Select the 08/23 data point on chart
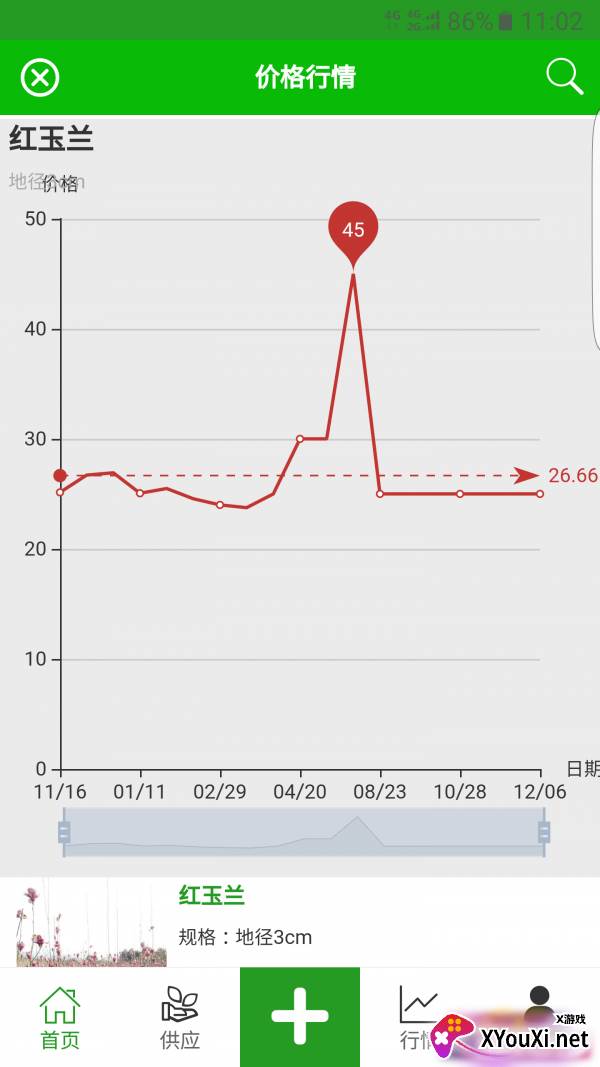The image size is (600, 1067). pyautogui.click(x=380, y=493)
